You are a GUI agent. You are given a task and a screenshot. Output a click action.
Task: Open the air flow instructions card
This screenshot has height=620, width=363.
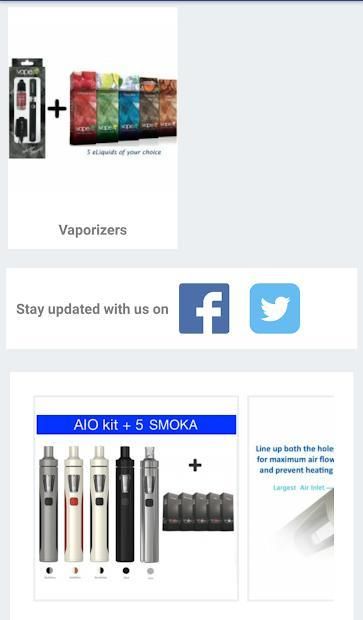(291, 498)
